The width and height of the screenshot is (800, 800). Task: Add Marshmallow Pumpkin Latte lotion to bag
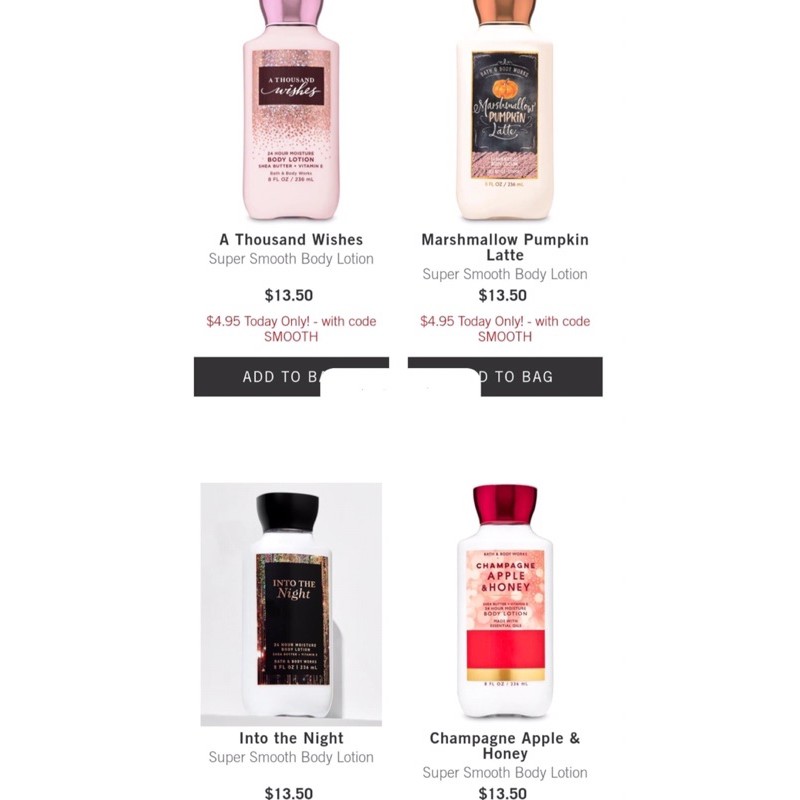coord(540,377)
